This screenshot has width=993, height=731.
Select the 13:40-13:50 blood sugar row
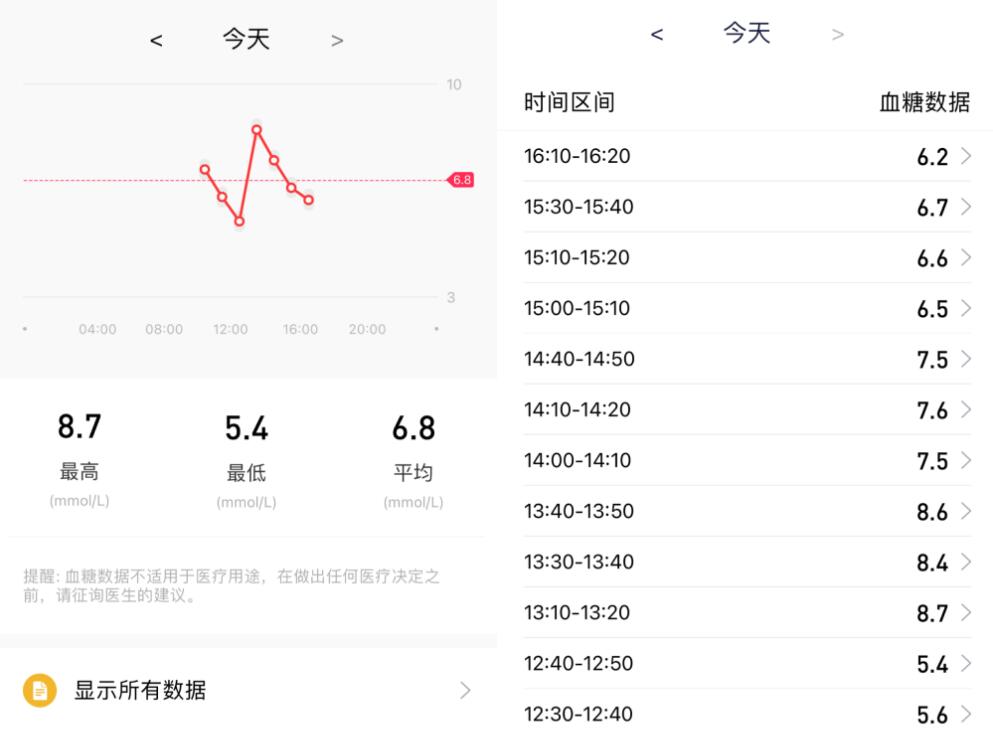(x=746, y=511)
